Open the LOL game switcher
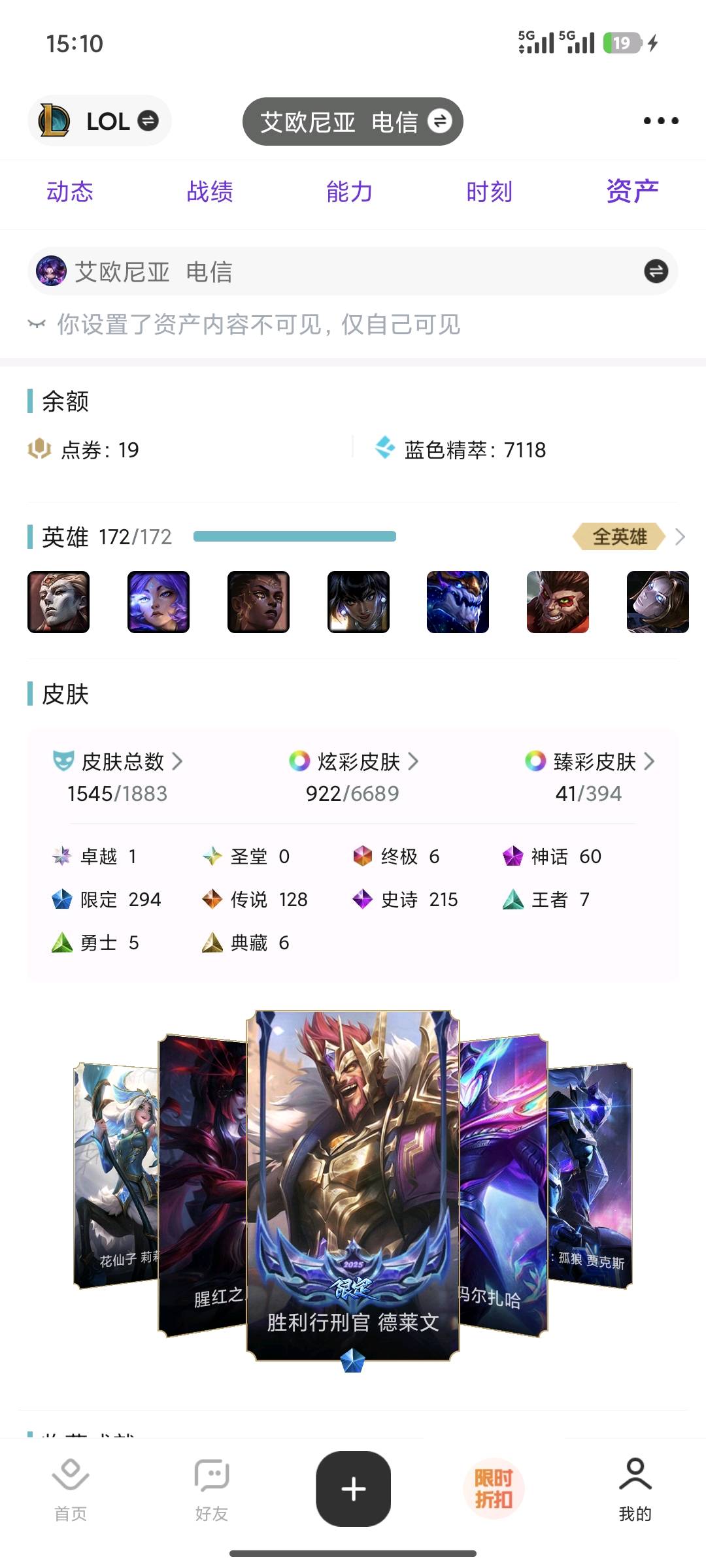This screenshot has height=1568, width=706. pos(99,121)
